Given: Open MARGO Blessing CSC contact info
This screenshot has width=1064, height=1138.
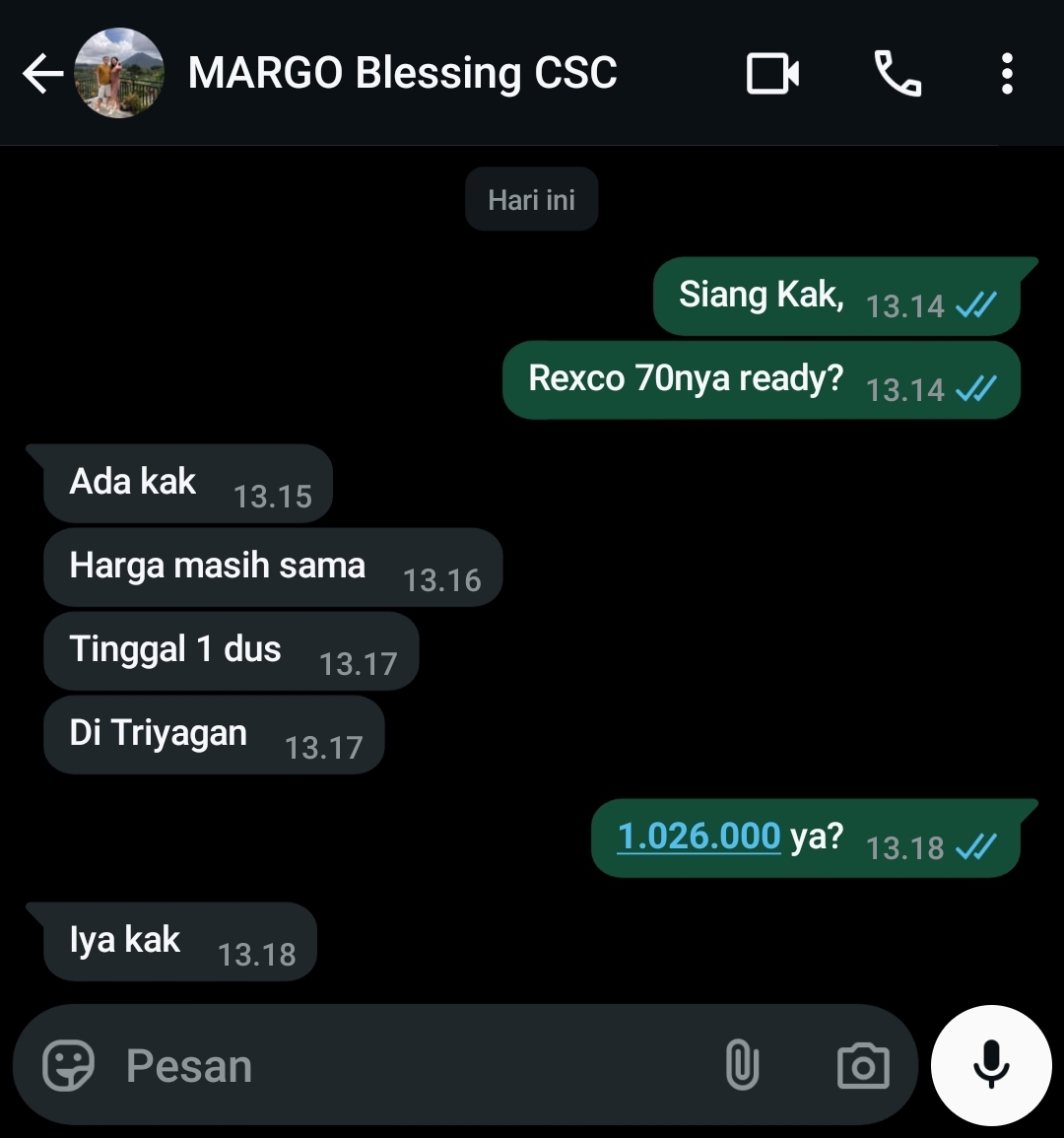Looking at the screenshot, I should pos(402,74).
